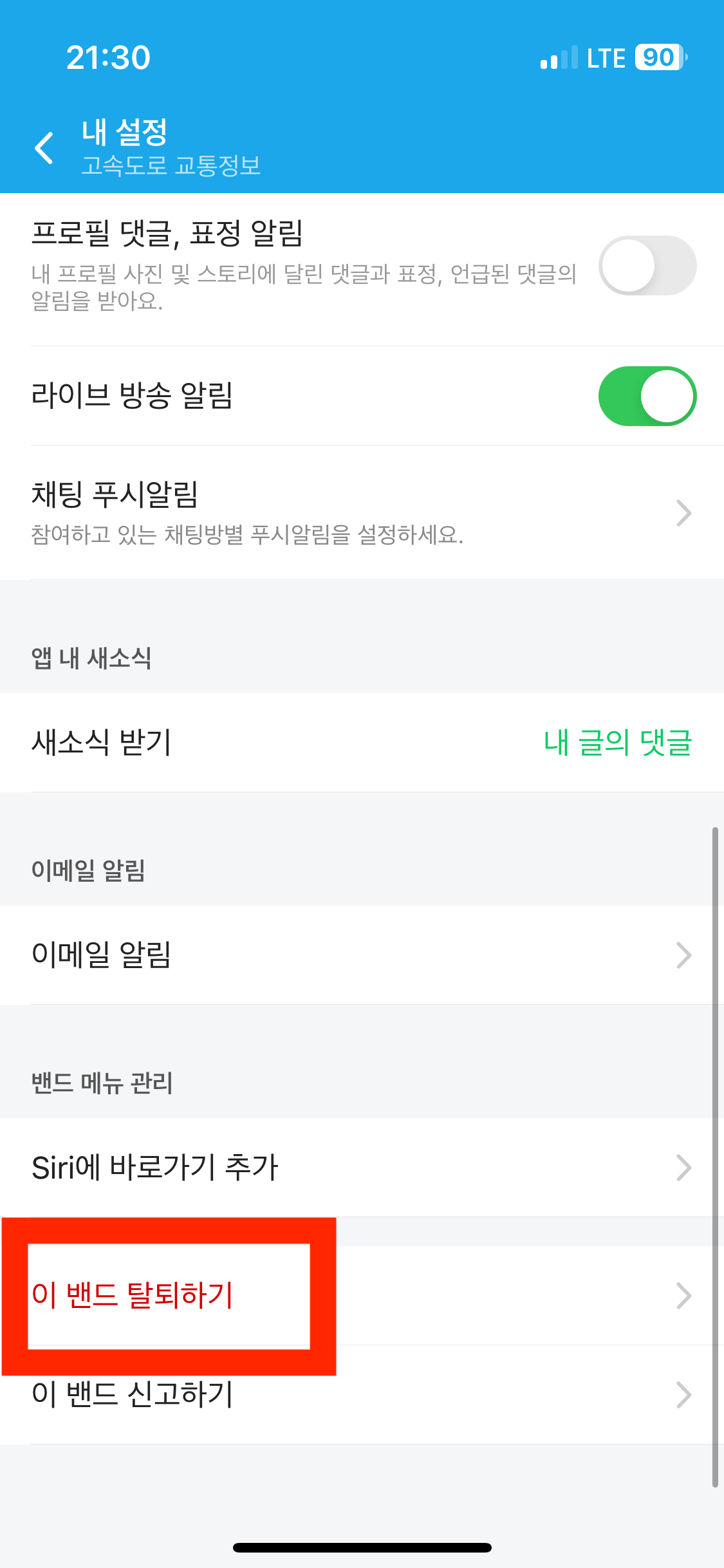Select the 밴드 메뉴 관리 section header

coord(100,1083)
